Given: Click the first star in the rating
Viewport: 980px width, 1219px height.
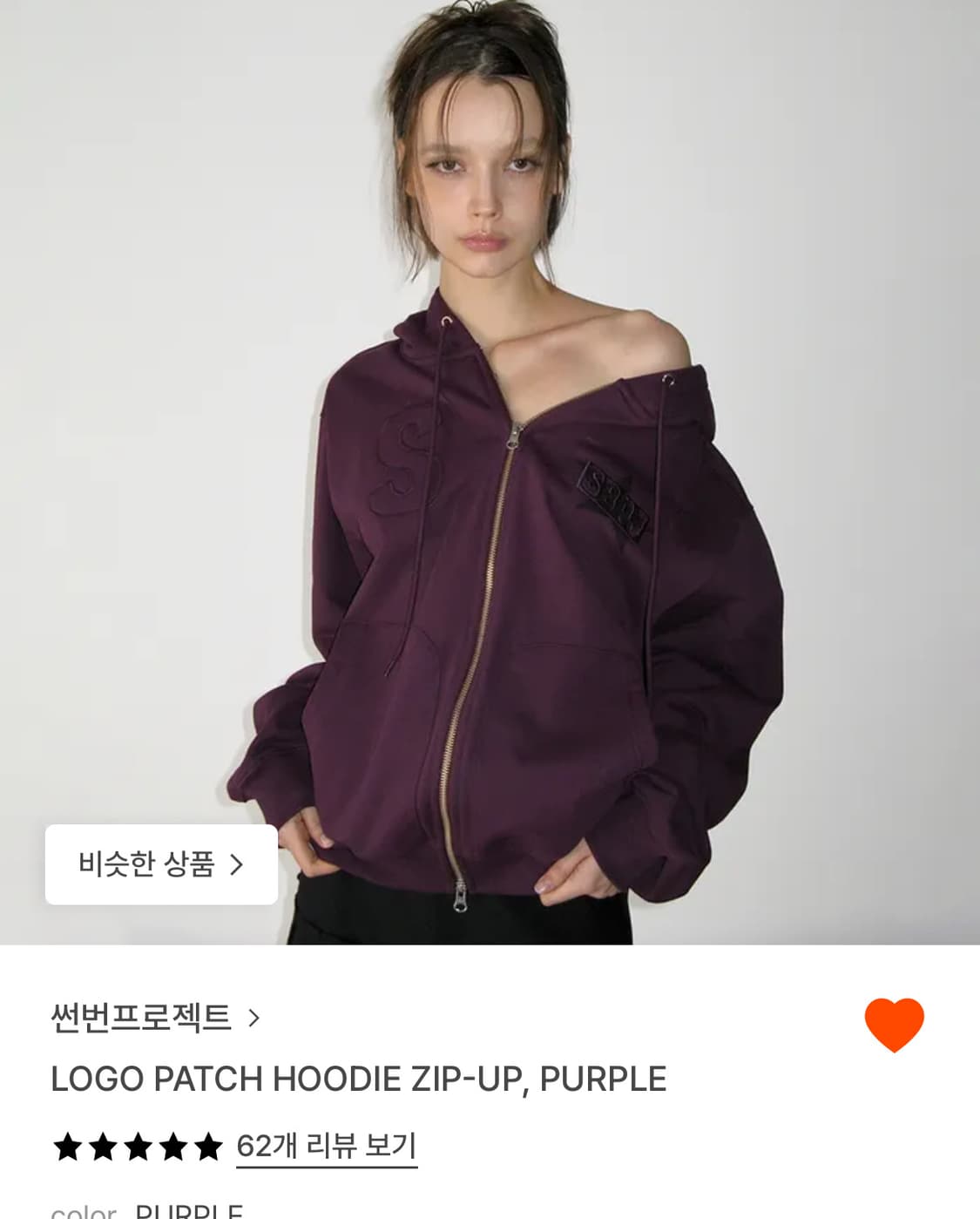Looking at the screenshot, I should (69, 1148).
